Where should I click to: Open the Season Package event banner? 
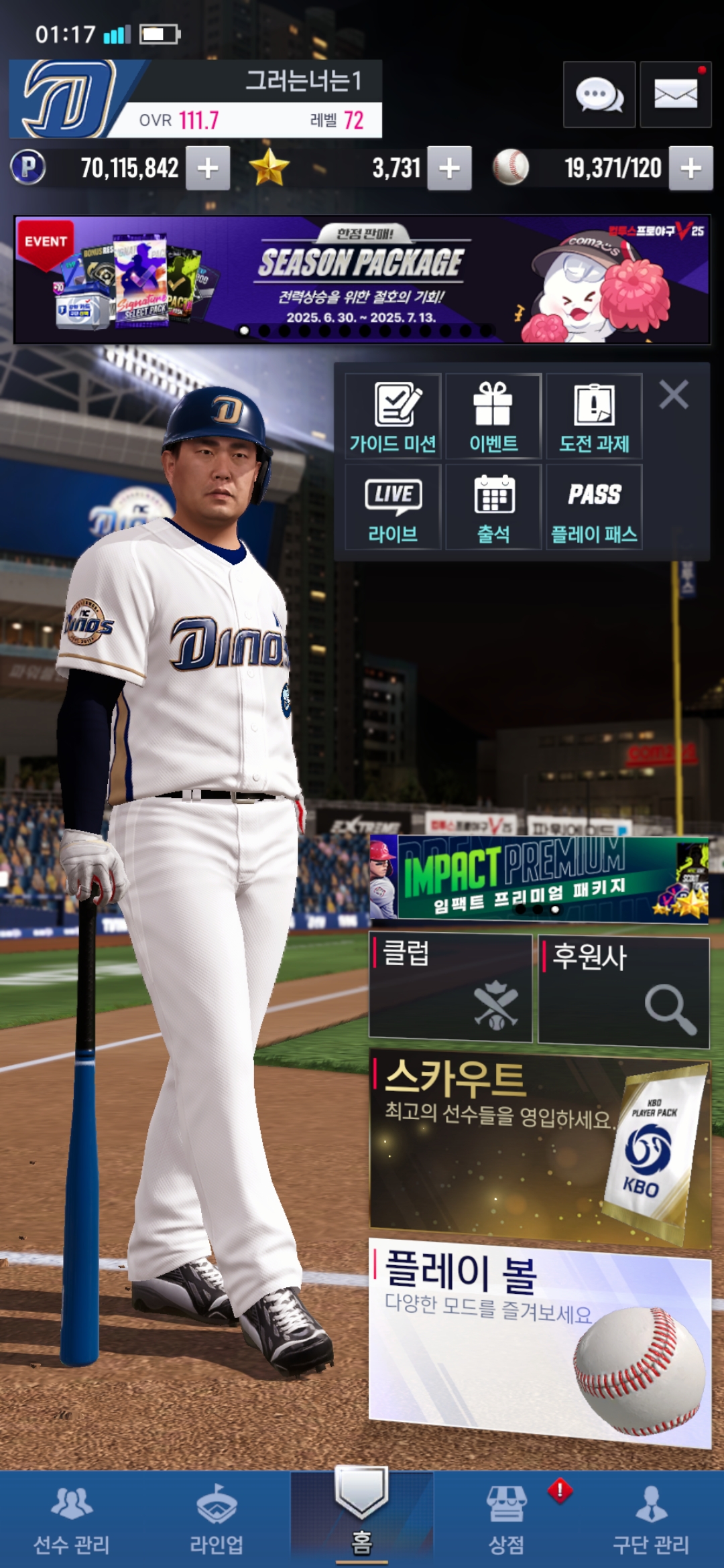coord(362,279)
